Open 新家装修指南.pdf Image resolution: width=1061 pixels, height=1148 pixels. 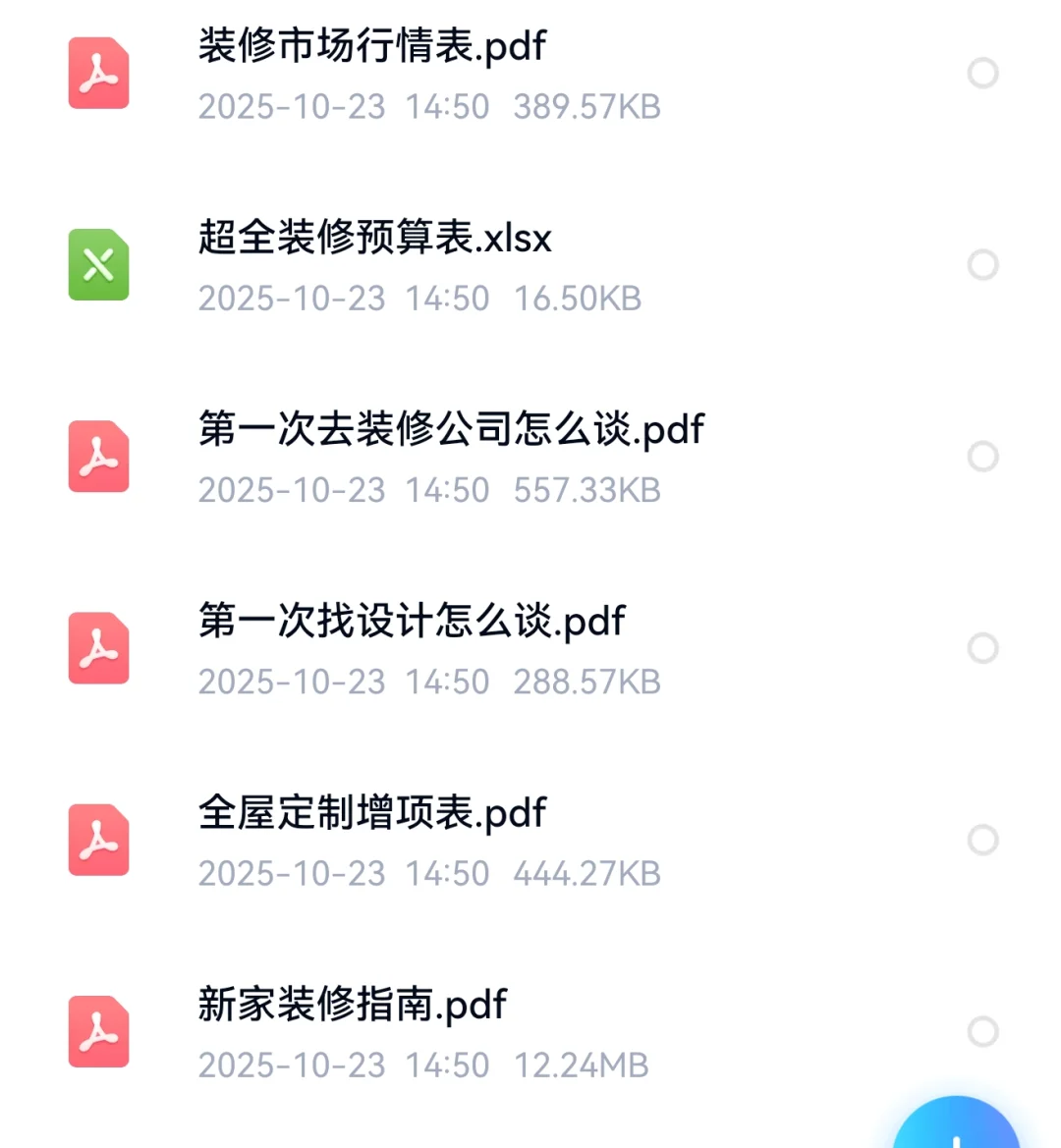pos(350,1005)
